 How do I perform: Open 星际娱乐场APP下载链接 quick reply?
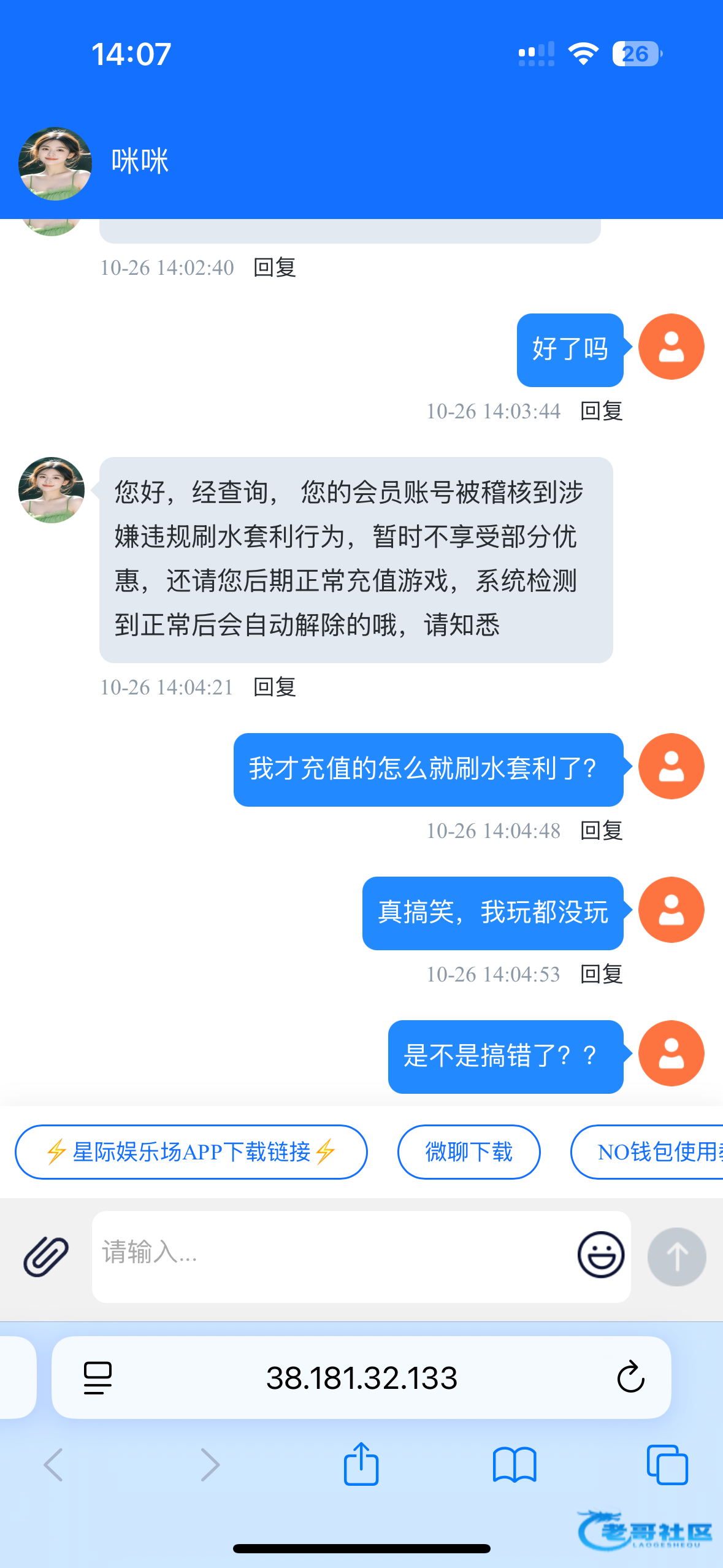point(191,1151)
